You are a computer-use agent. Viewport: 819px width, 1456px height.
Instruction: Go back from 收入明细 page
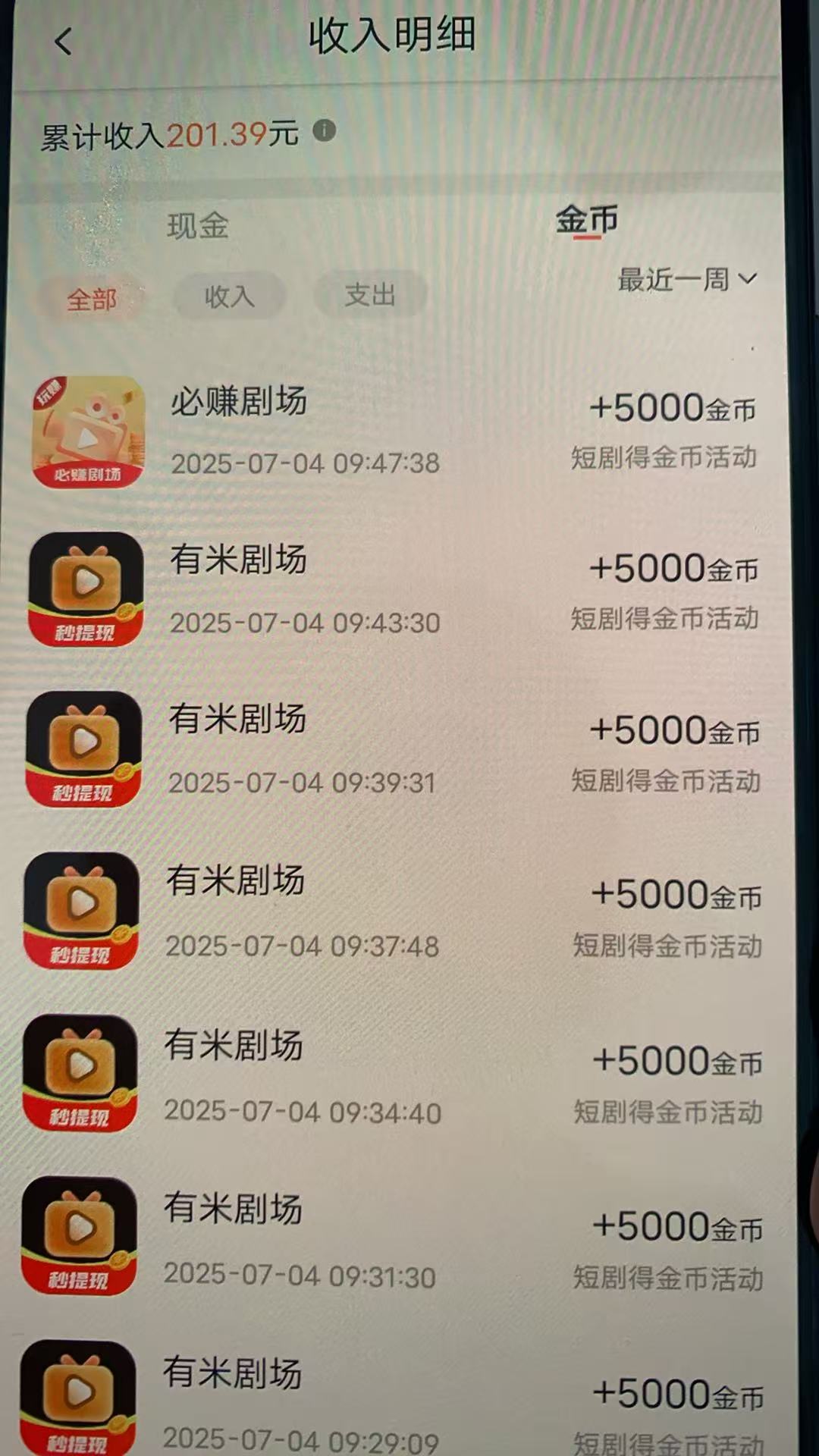64,42
